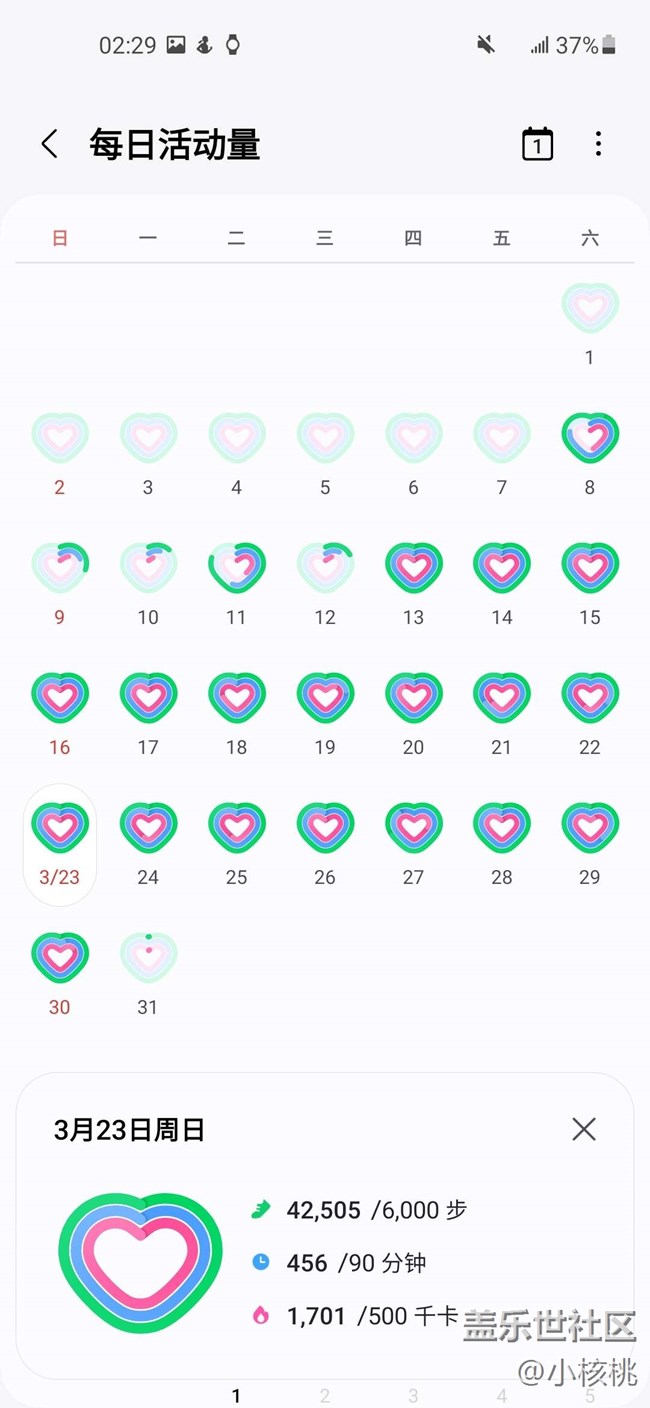
Task: Go back from daily activity screen
Action: coord(49,144)
